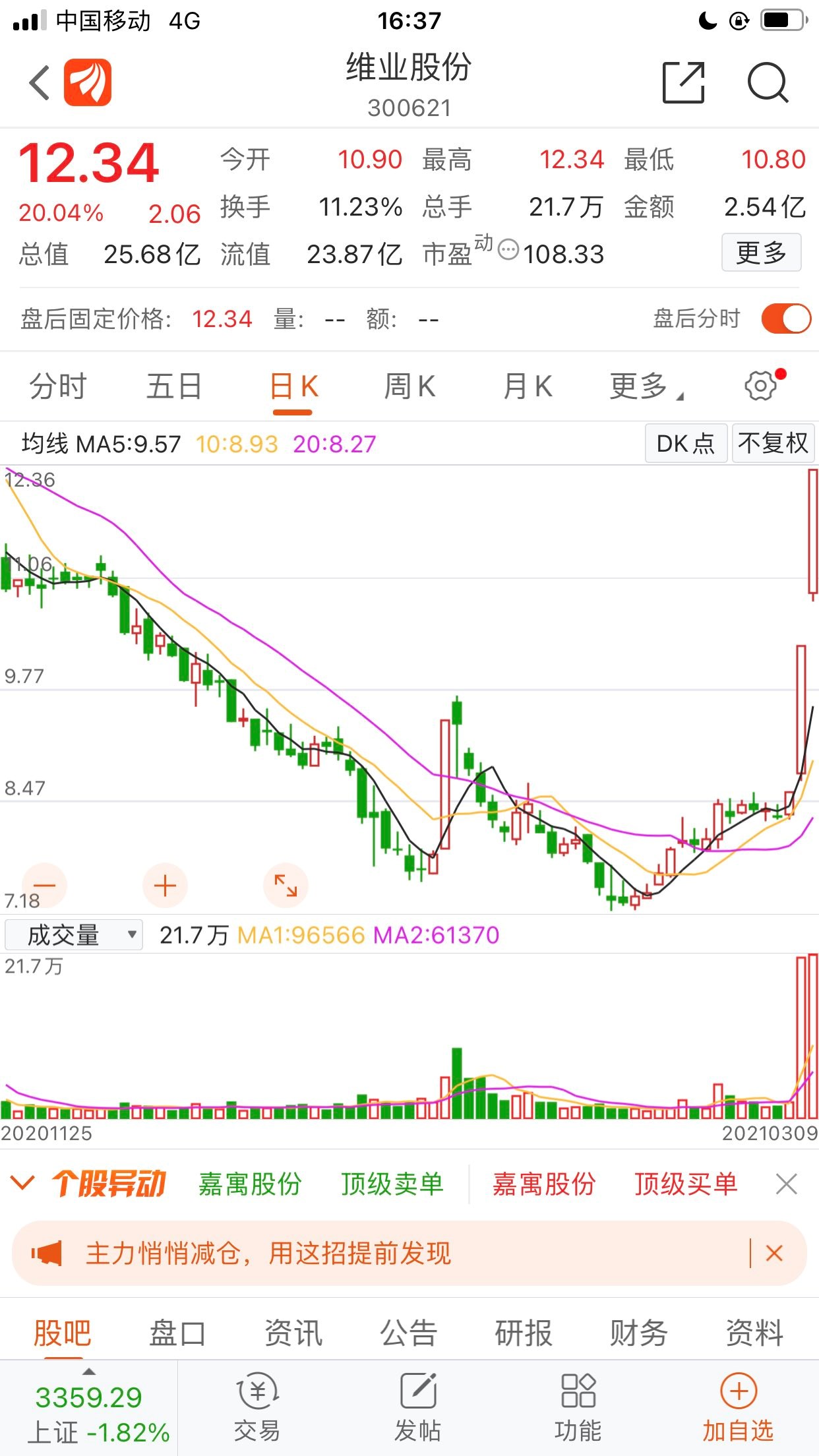Screen dimensions: 819x1456
Task: Tap the DK点 button
Action: [686, 443]
